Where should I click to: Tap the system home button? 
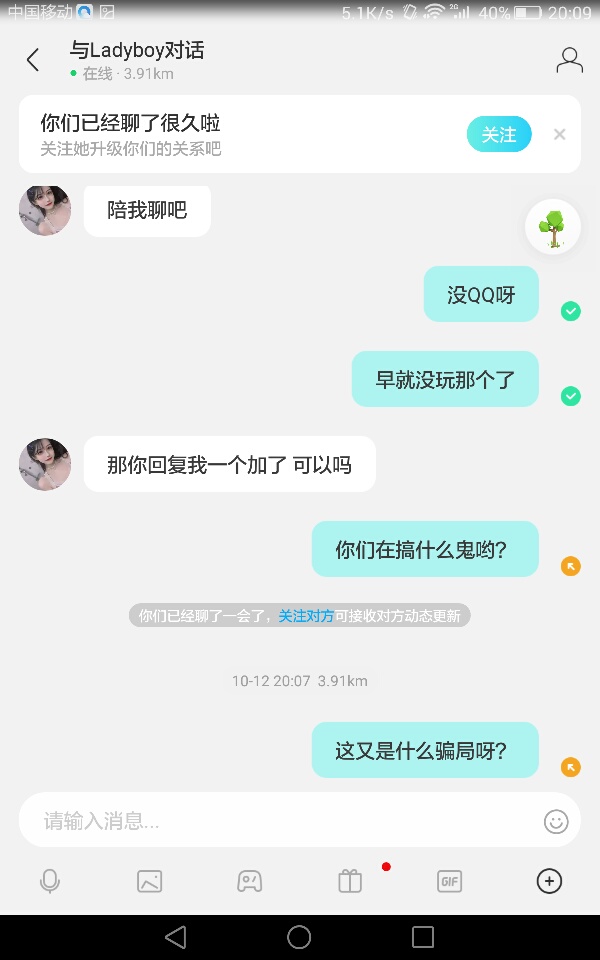tap(299, 937)
